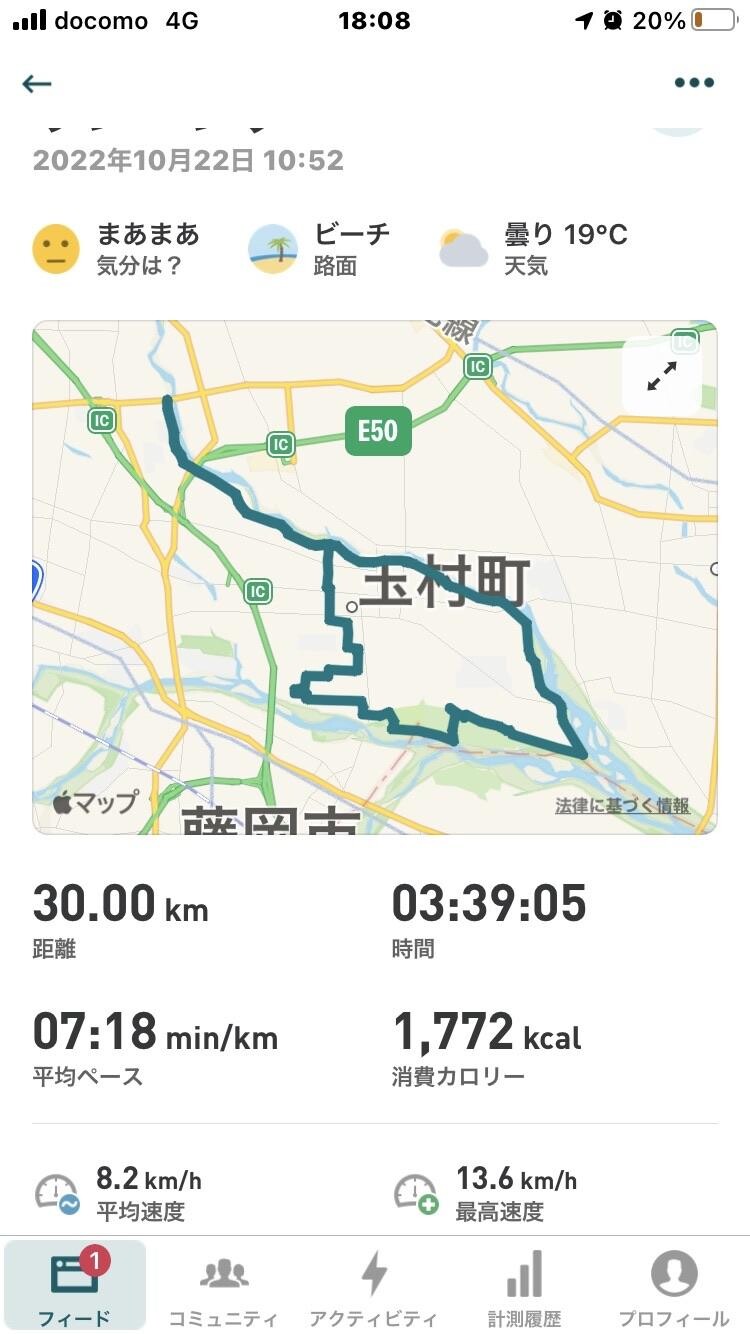
Task: Tap the yellow mood face icon
Action: (x=57, y=248)
